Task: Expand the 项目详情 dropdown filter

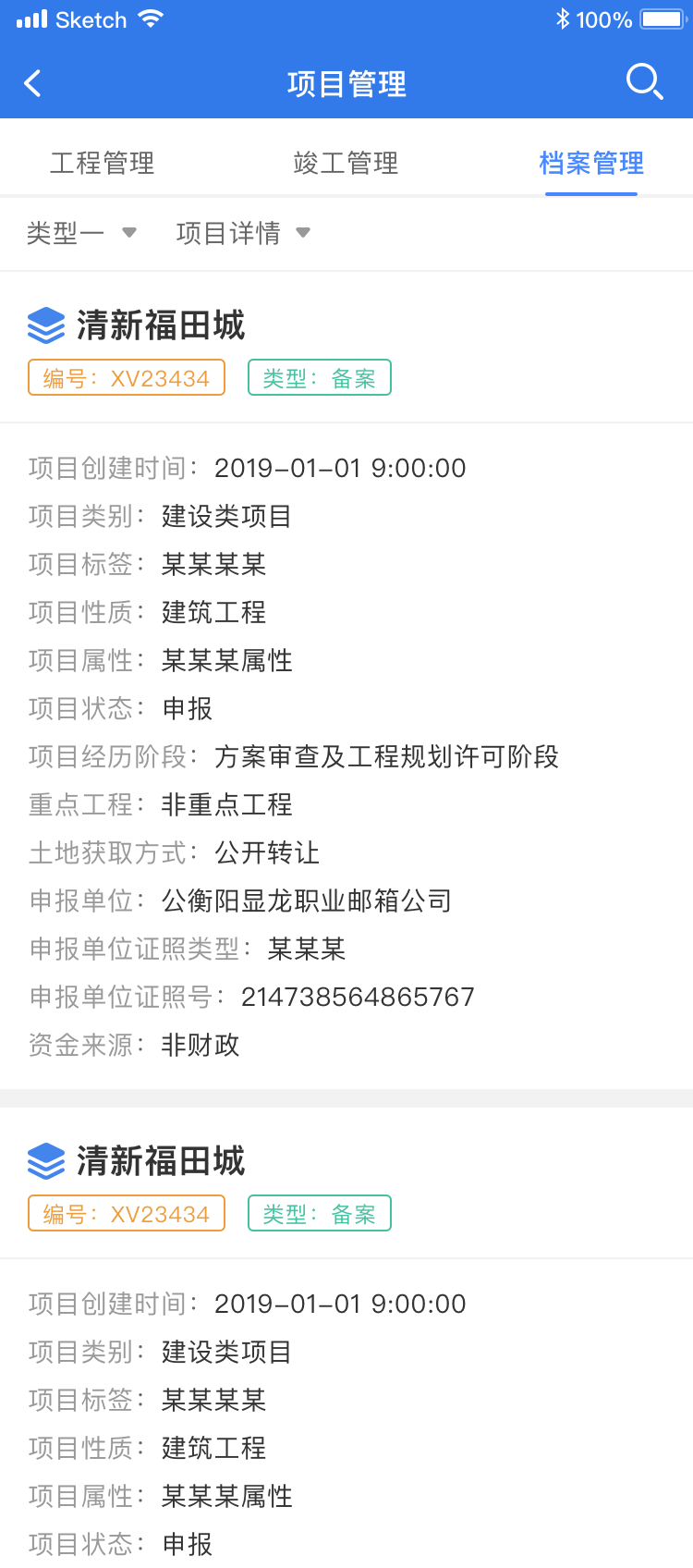Action: point(243,233)
